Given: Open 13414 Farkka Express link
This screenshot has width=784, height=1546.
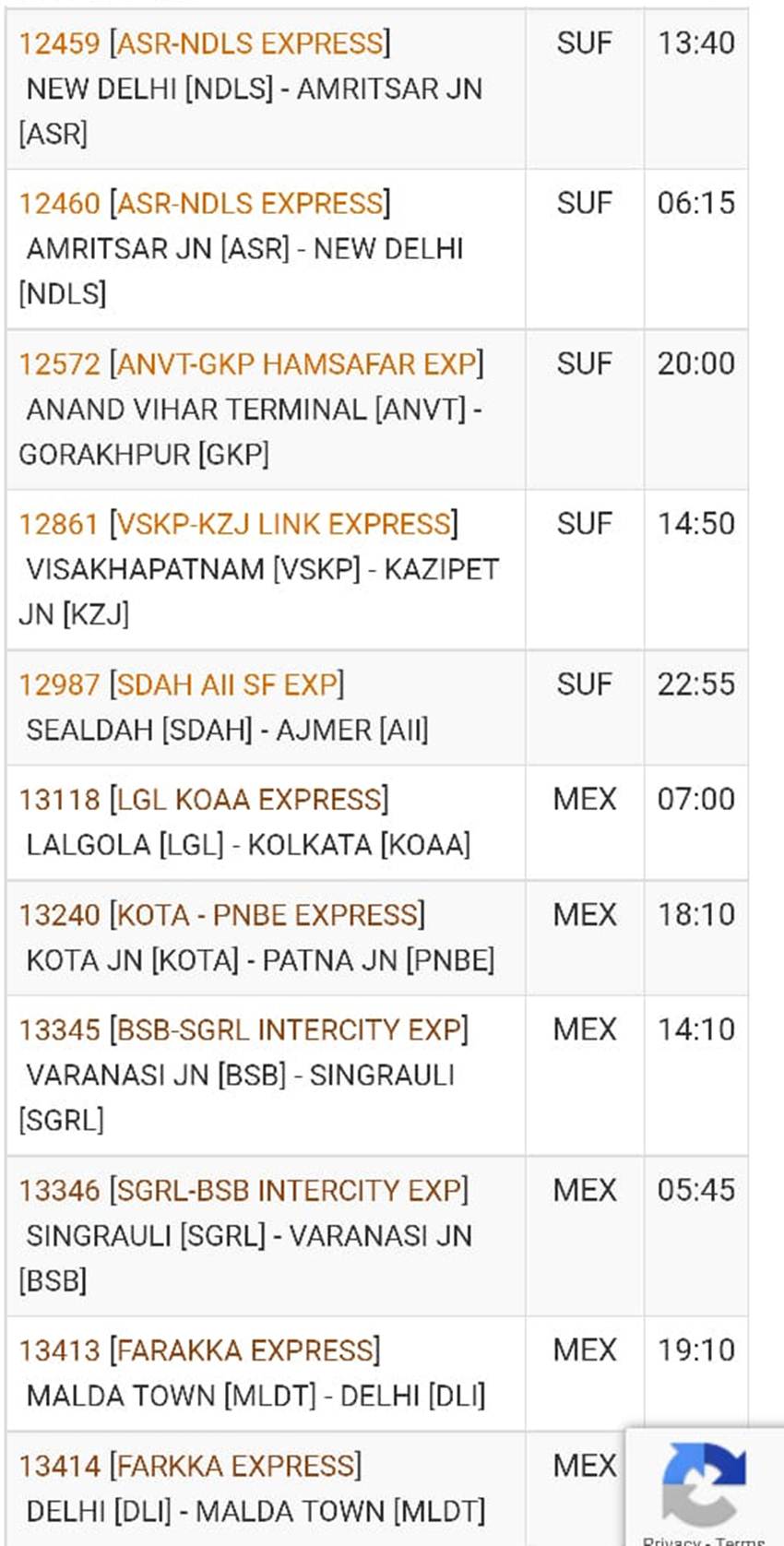Looking at the screenshot, I should [x=190, y=1467].
